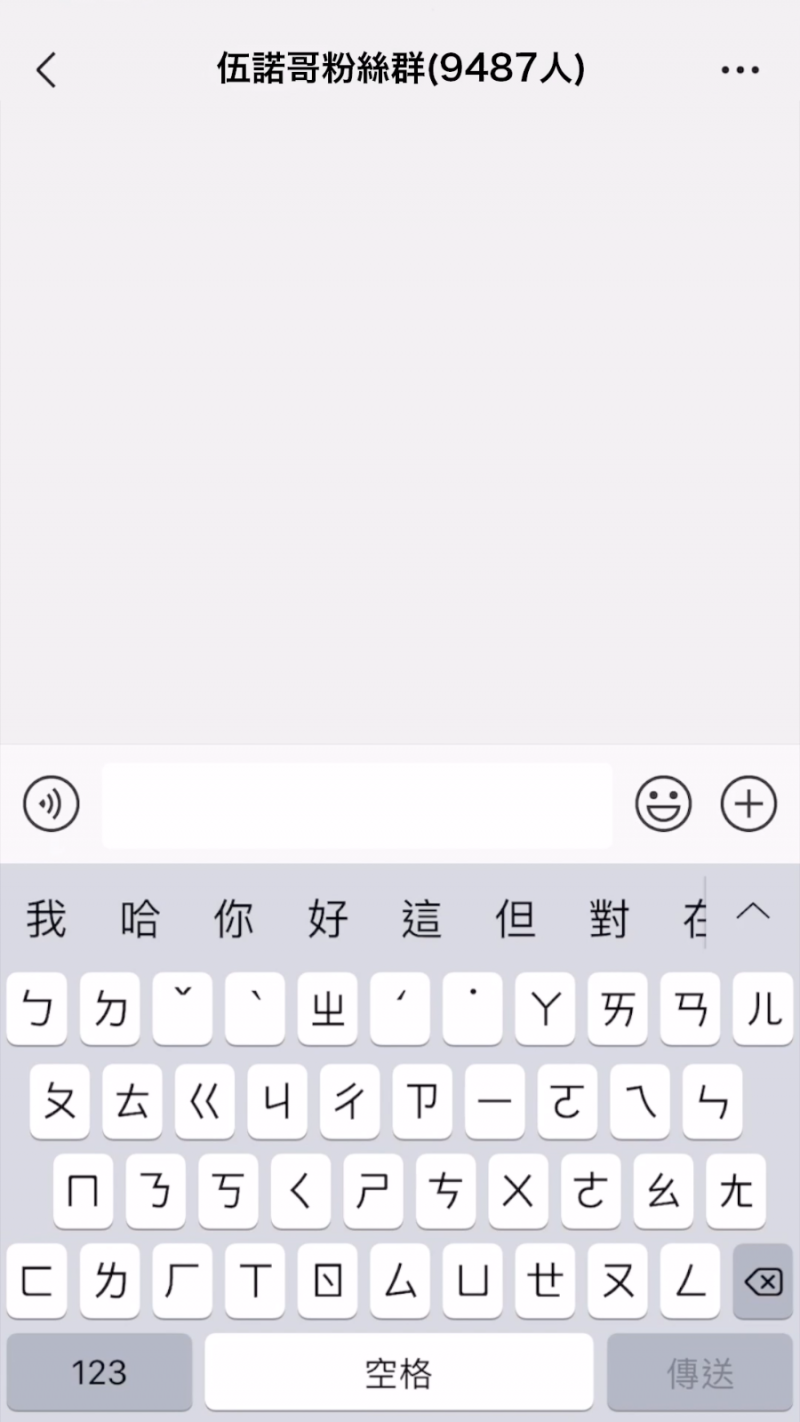The image size is (800, 1422).
Task: Switch keyboard to 123 numbers
Action: coord(99,1372)
